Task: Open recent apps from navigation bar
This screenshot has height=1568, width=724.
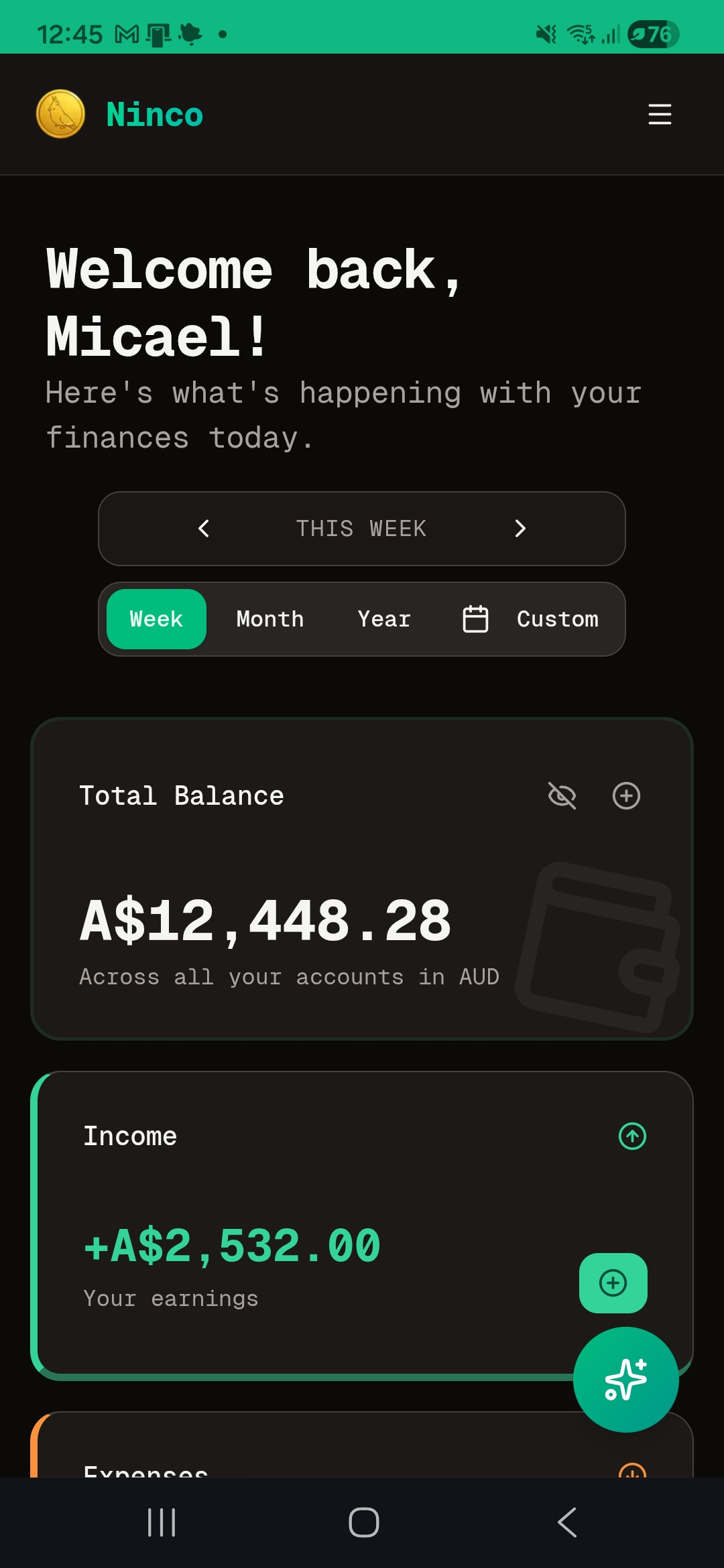Action: (x=162, y=1522)
